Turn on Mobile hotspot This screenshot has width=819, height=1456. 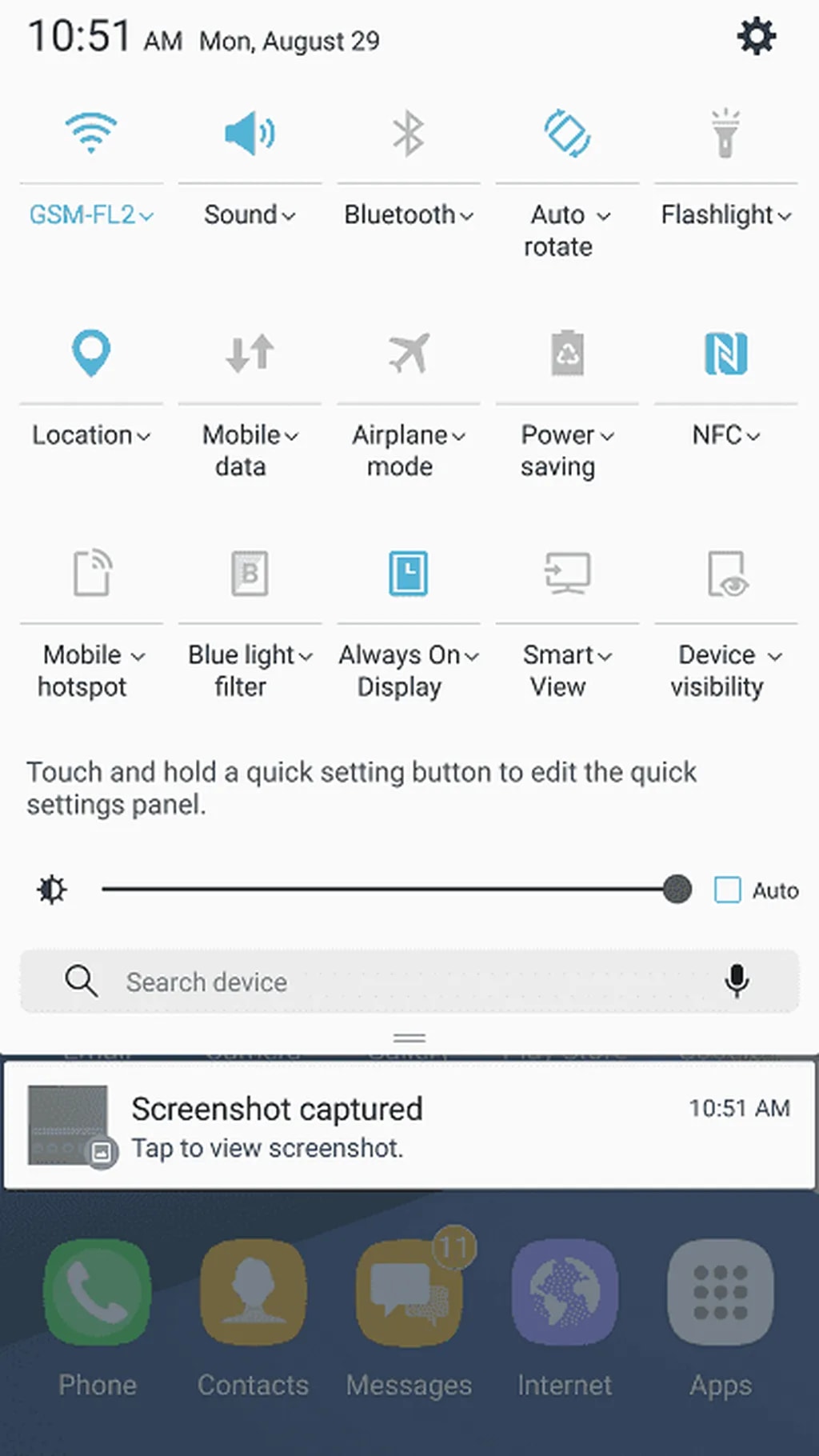91,573
